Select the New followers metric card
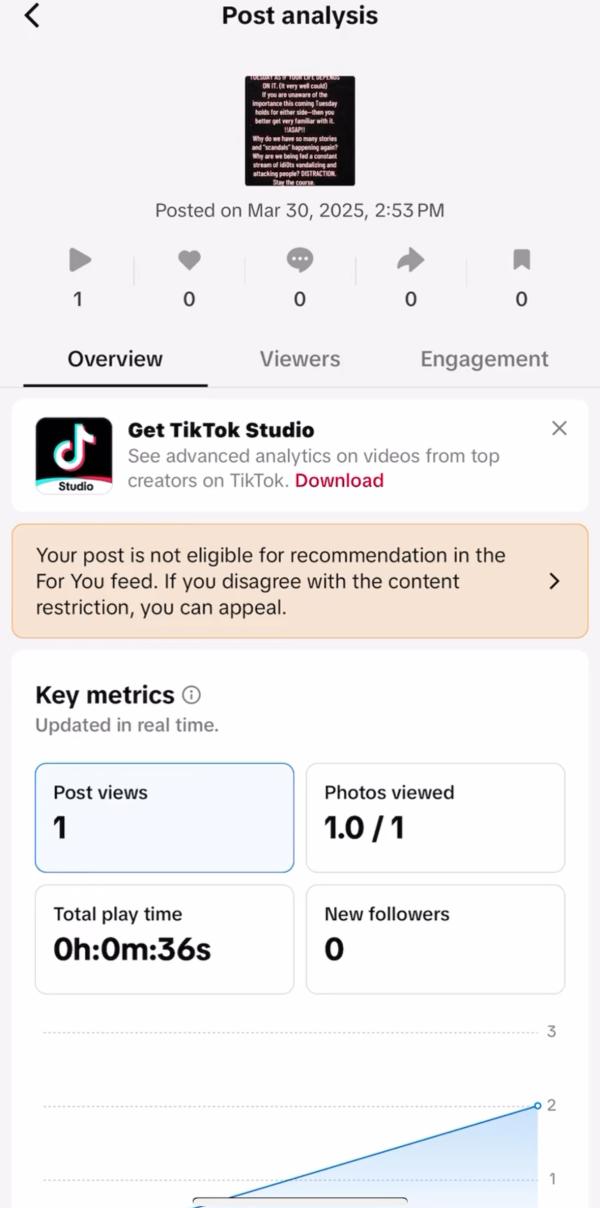 (x=435, y=938)
